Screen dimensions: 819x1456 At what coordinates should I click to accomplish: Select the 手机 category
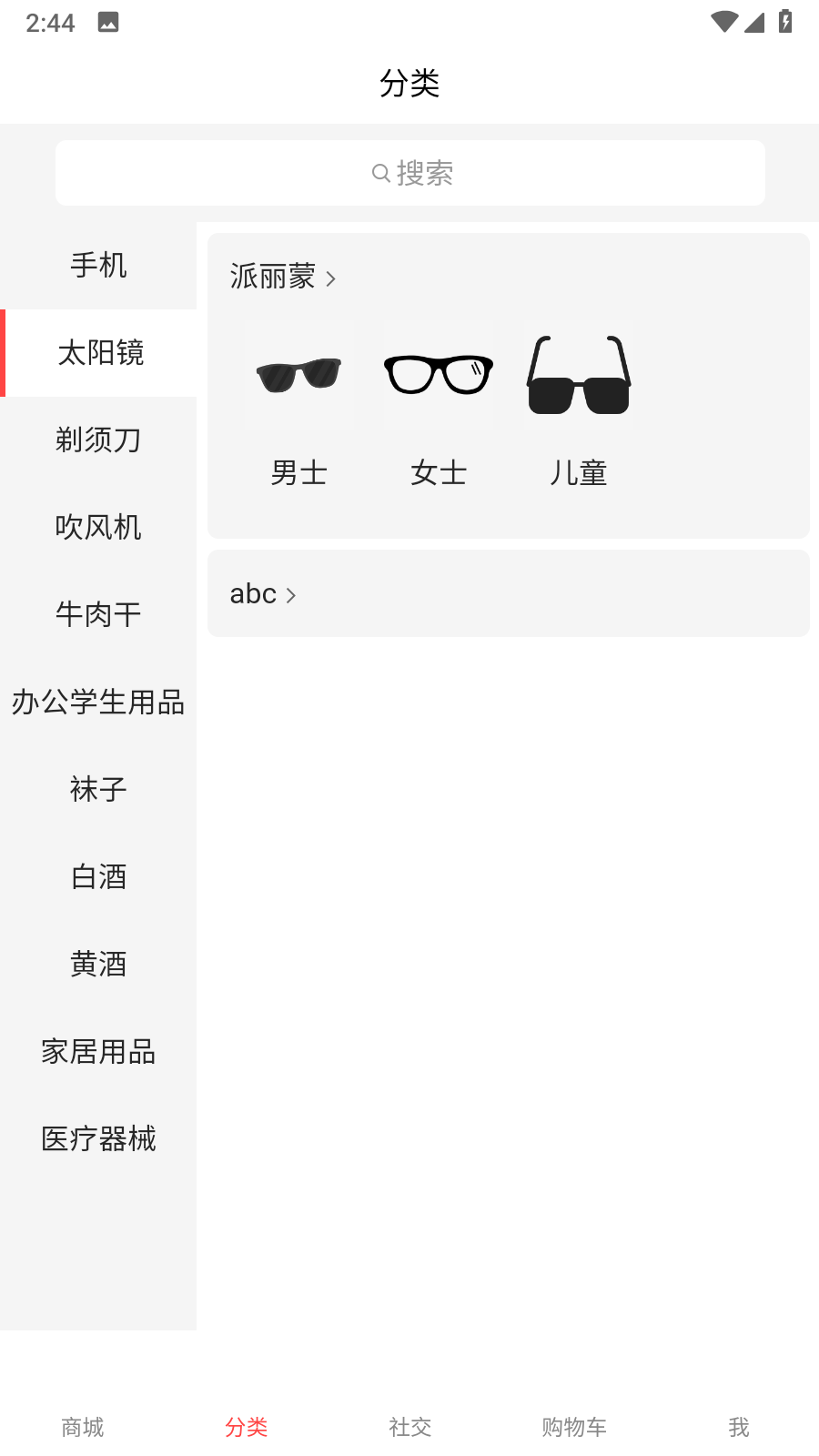[x=98, y=266]
